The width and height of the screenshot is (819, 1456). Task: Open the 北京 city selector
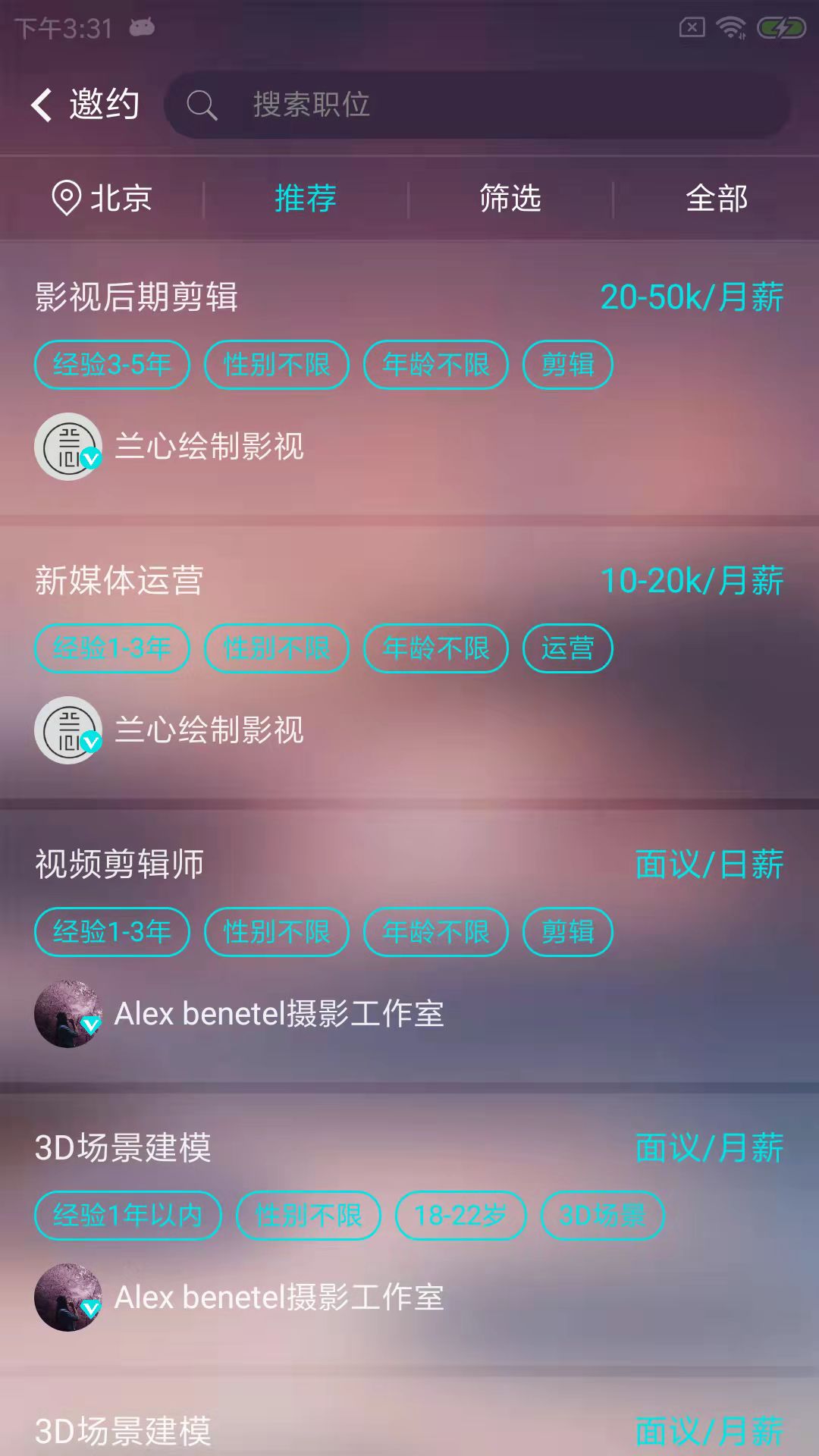coord(120,198)
